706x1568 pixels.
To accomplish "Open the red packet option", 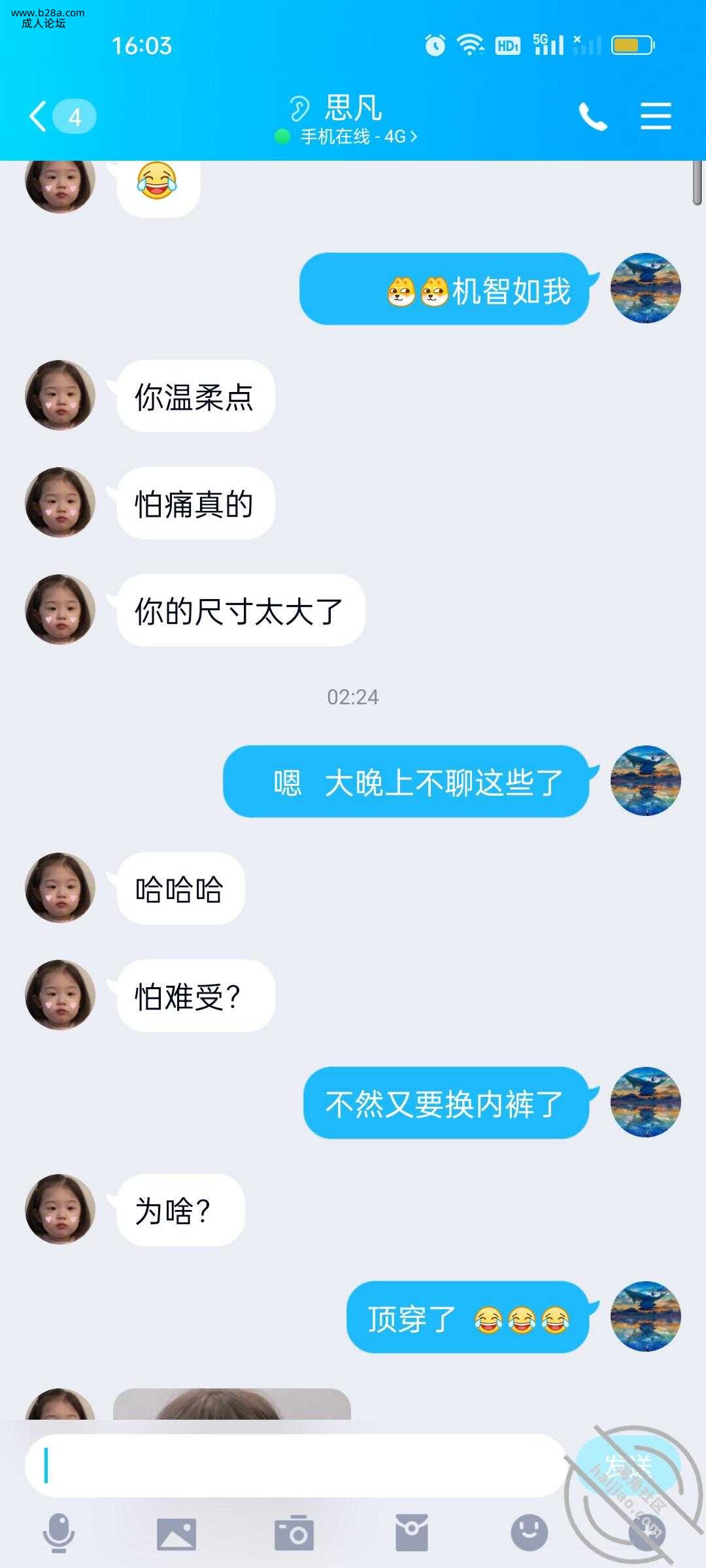I will [412, 1533].
